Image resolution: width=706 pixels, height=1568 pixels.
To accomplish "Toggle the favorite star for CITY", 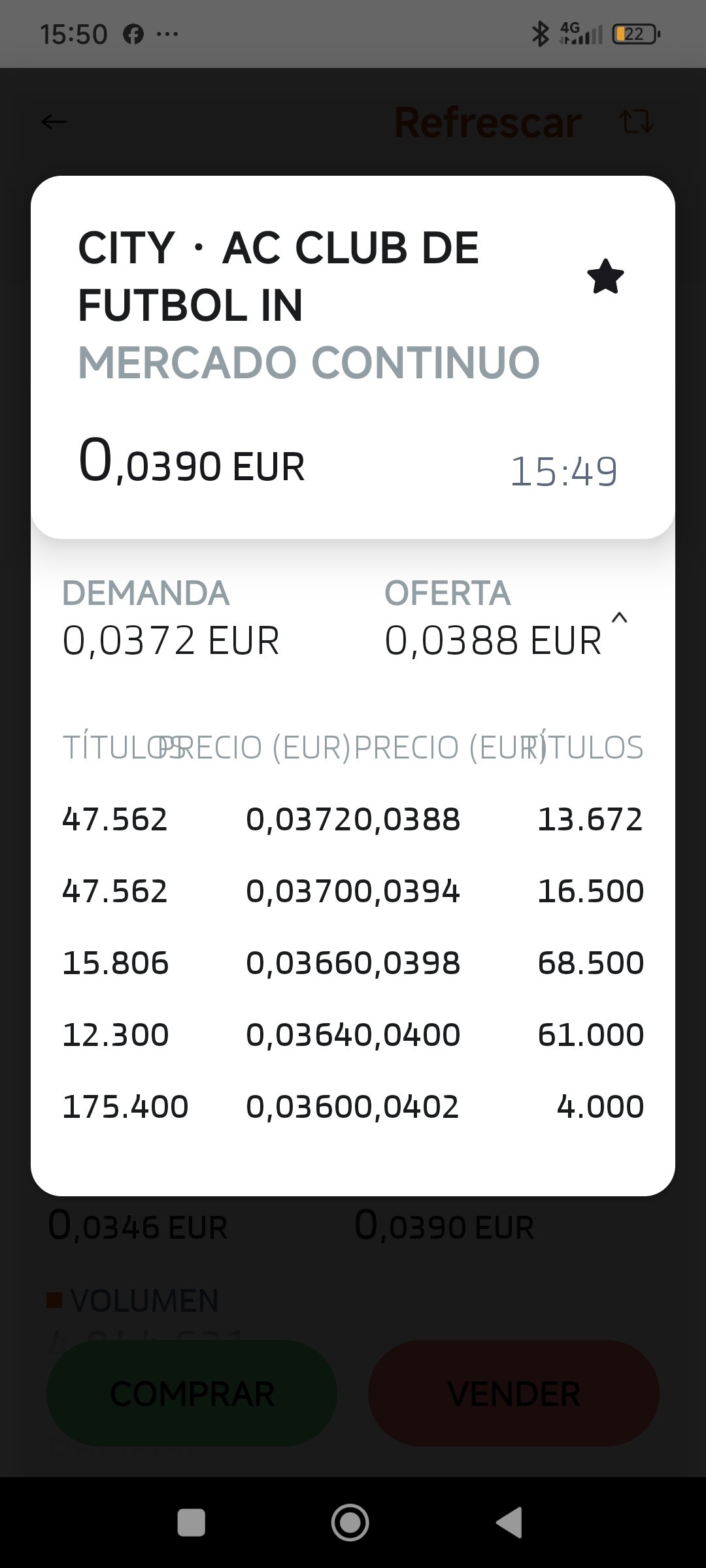I will [x=605, y=276].
